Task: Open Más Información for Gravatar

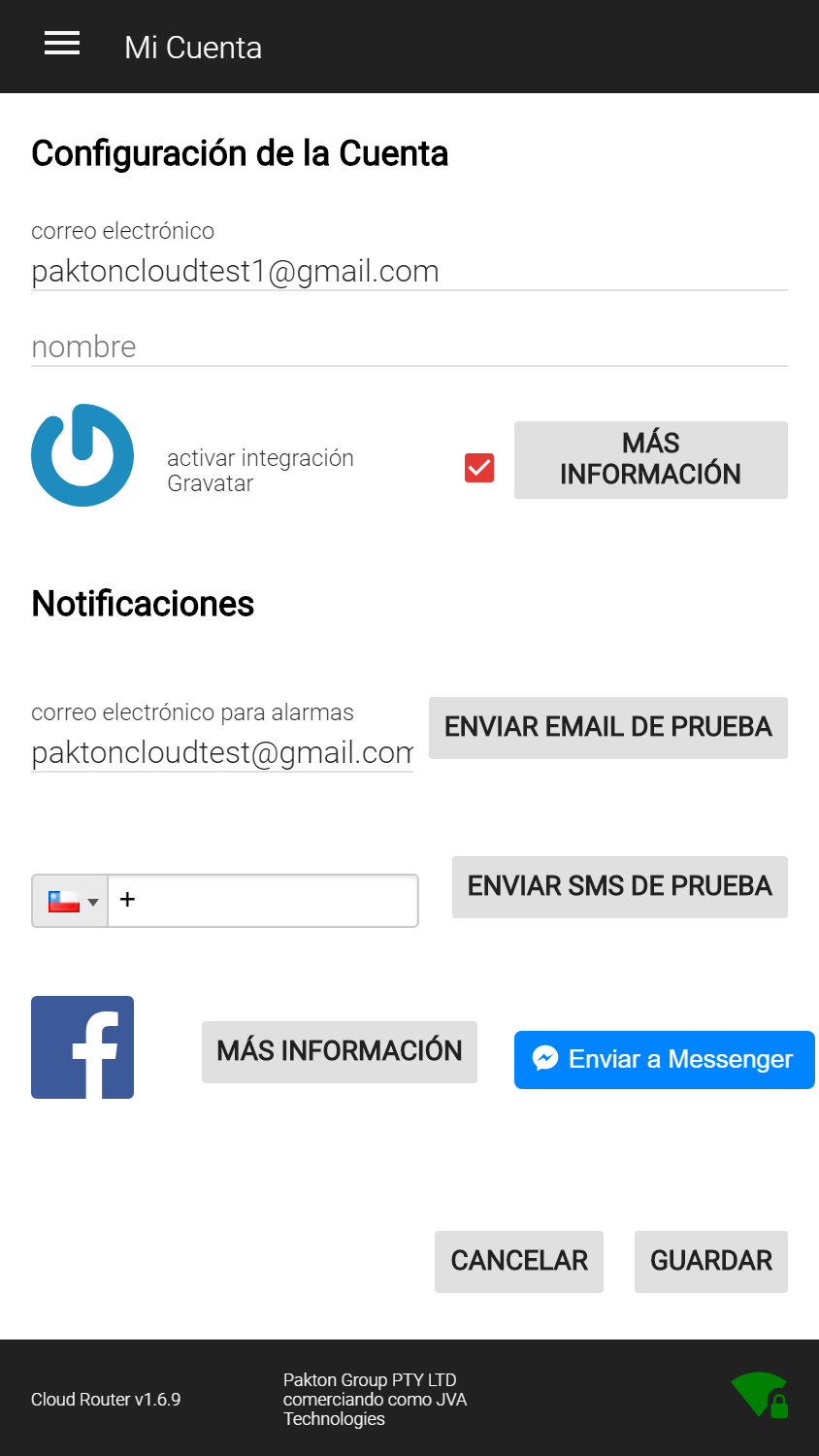Action: [x=650, y=460]
